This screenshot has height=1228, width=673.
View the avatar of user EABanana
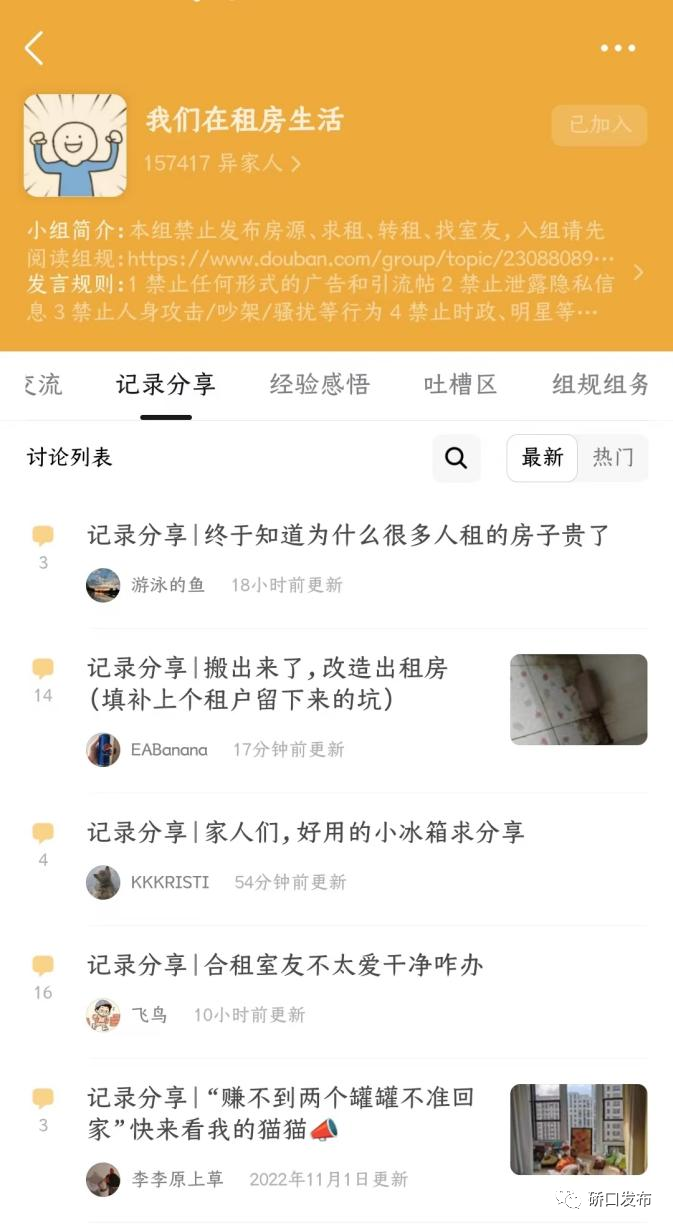pos(103,749)
